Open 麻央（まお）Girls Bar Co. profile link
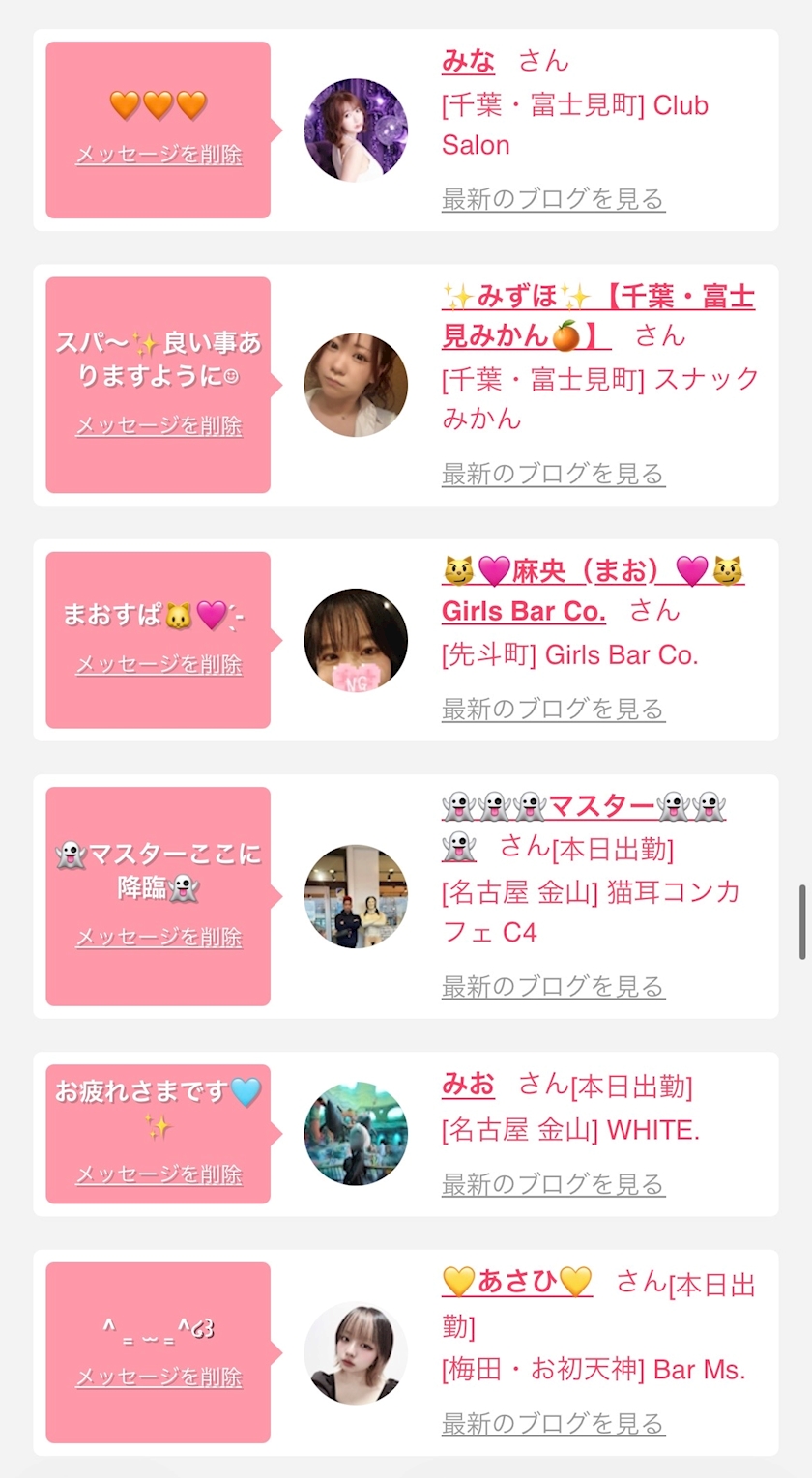Viewport: 812px width, 1478px height. (x=593, y=591)
